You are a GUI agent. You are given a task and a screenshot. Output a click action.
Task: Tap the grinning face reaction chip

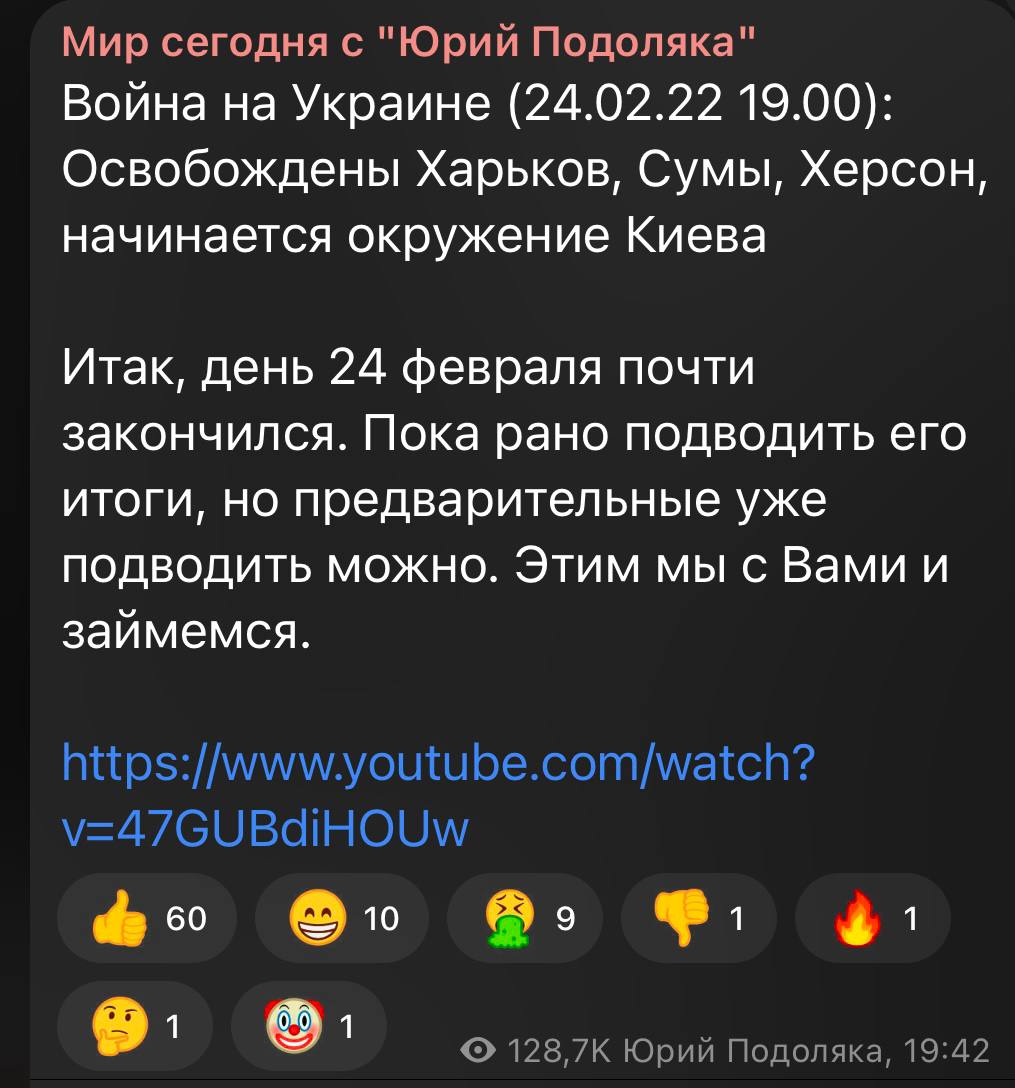click(343, 918)
